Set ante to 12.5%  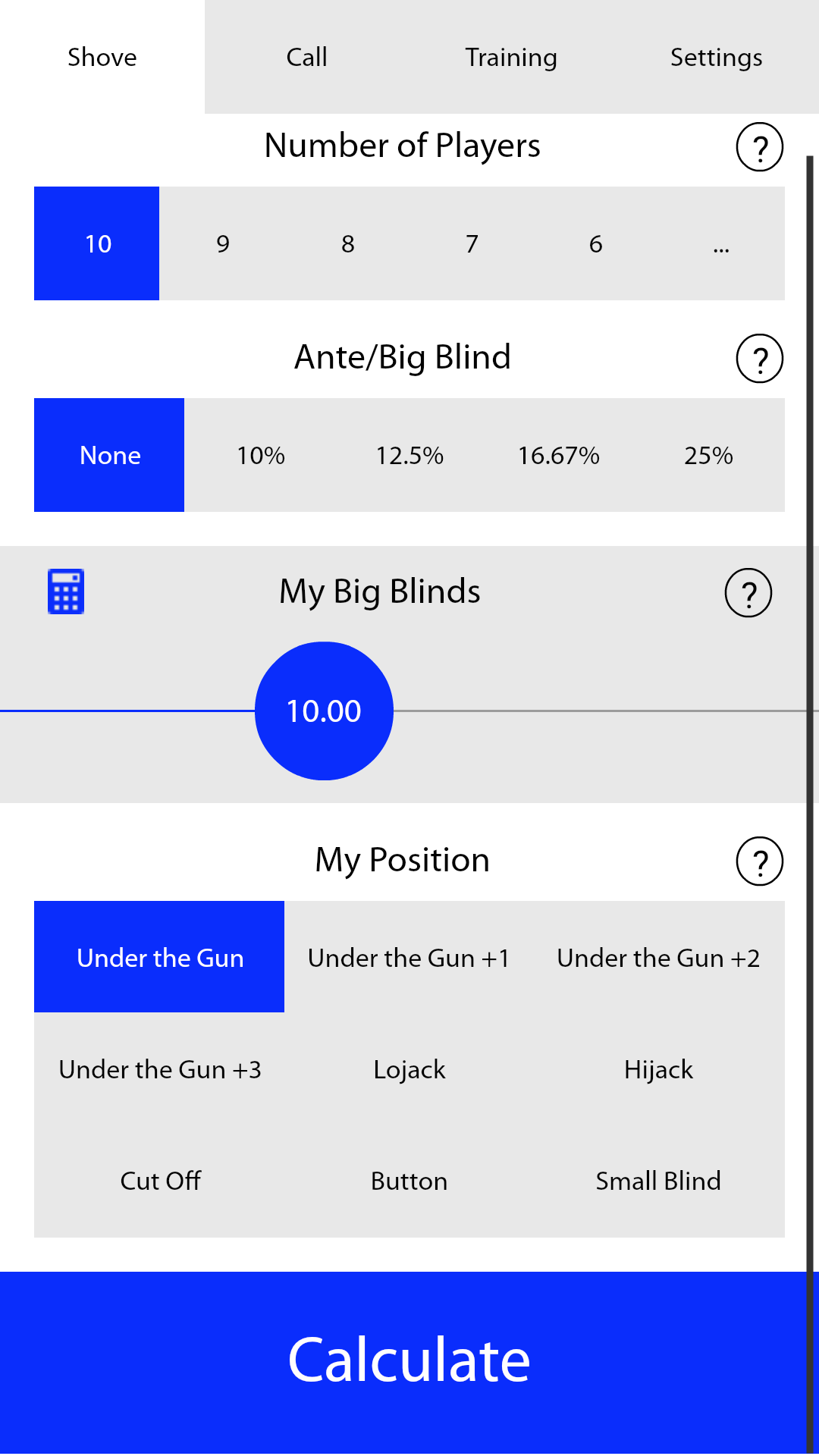[x=409, y=455]
